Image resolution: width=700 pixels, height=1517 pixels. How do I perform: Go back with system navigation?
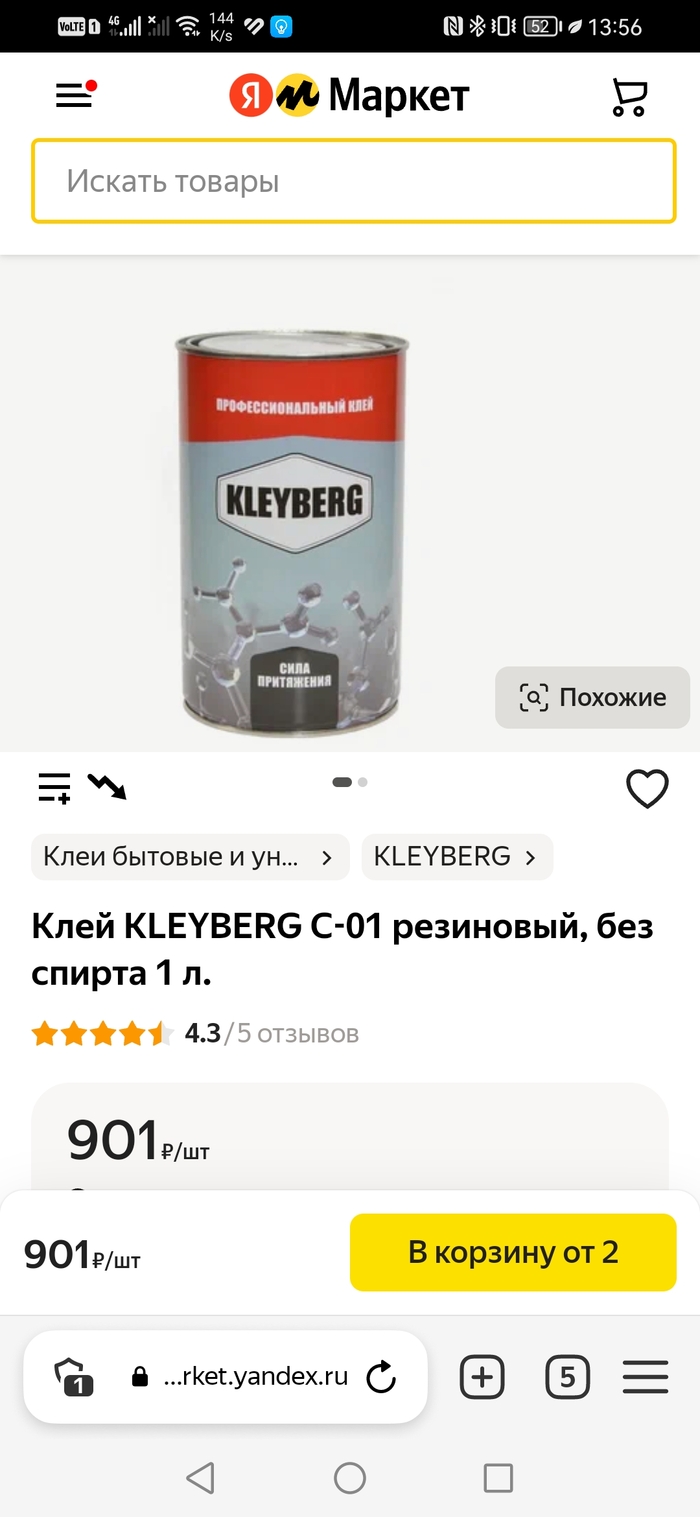(201, 1477)
